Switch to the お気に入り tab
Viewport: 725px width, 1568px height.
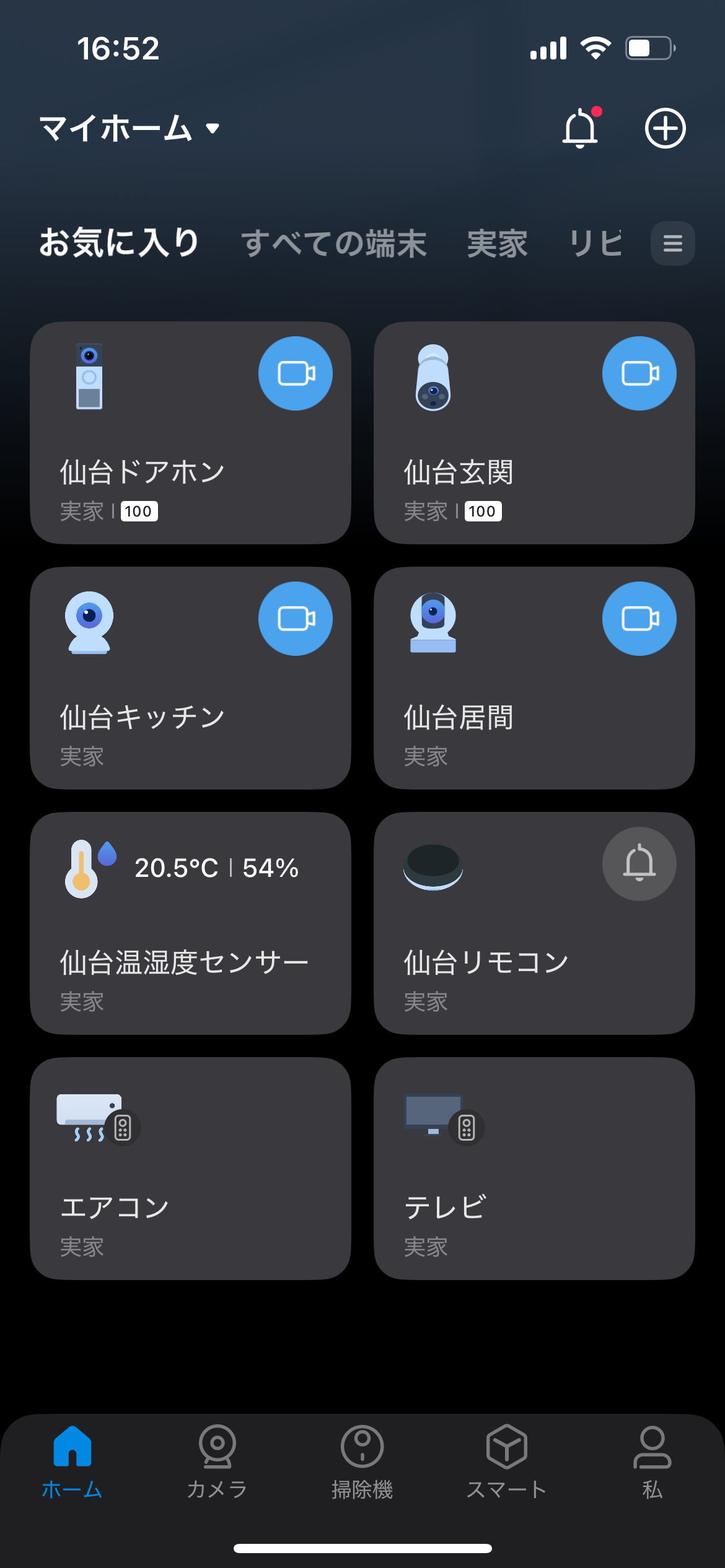(x=118, y=243)
